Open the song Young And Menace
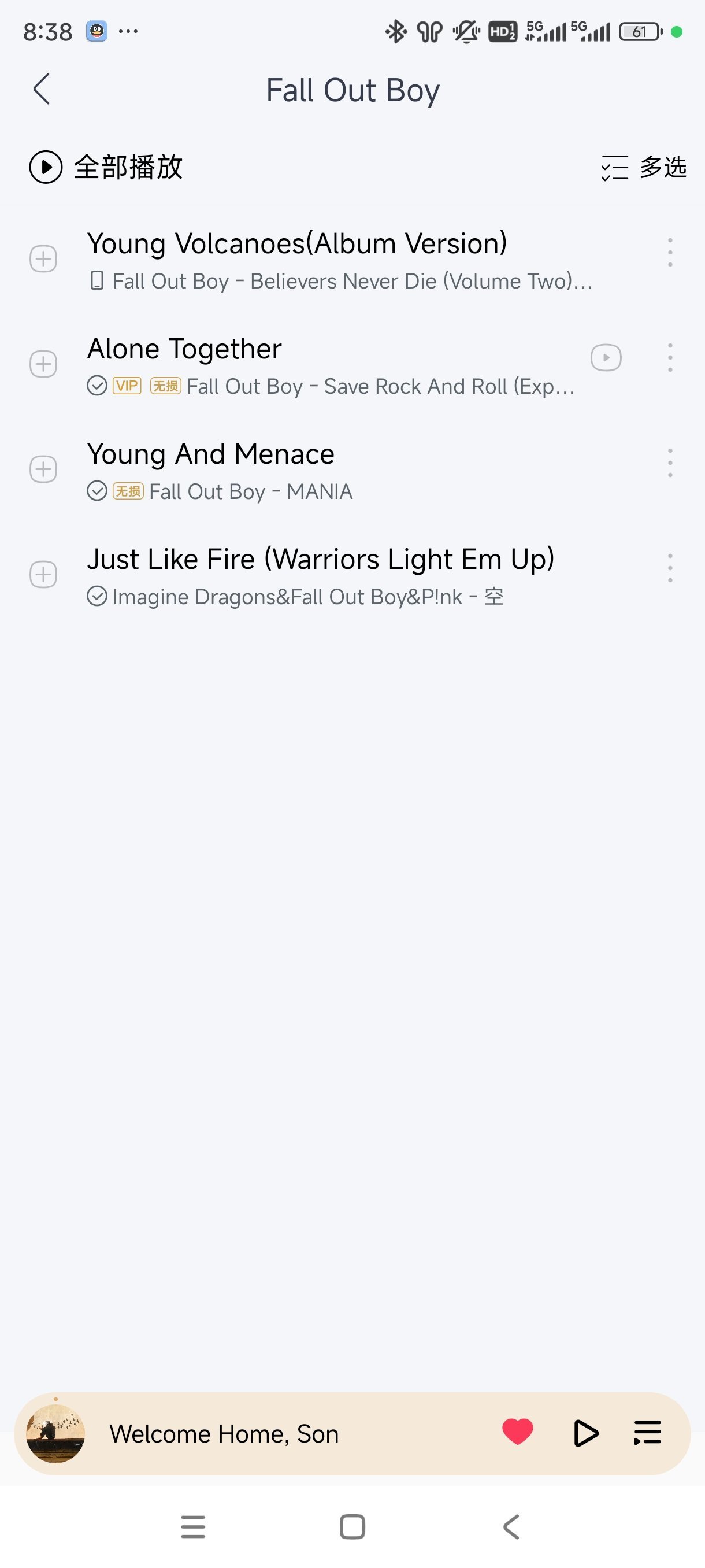The image size is (705, 1568). click(210, 454)
